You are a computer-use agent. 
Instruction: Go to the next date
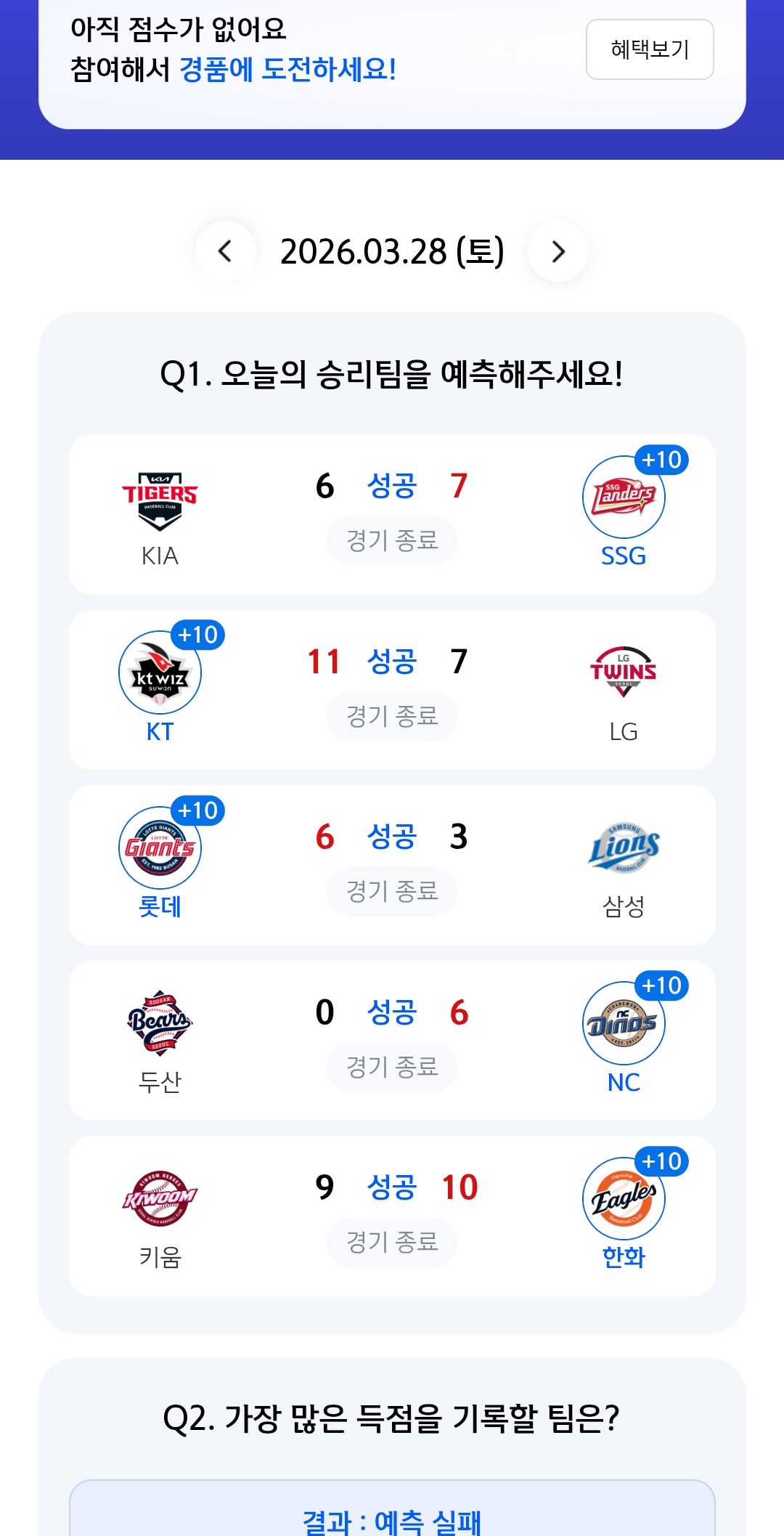click(x=558, y=251)
